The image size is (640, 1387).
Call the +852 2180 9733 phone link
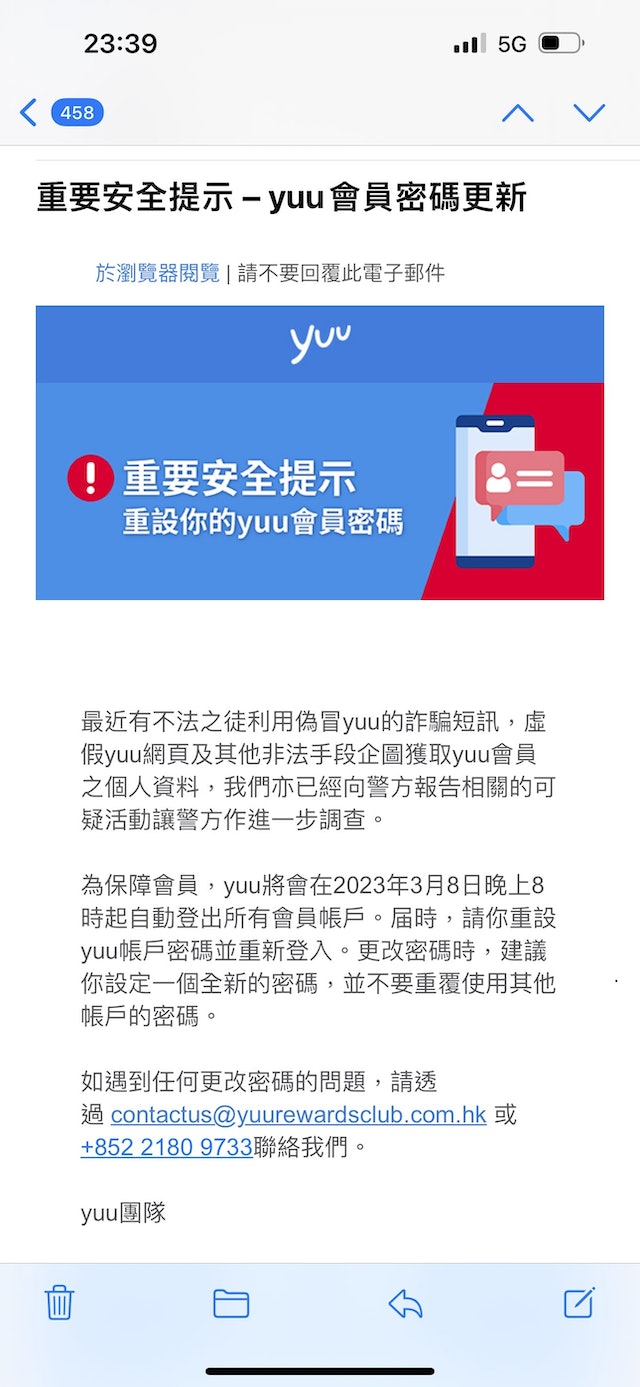[167, 1147]
